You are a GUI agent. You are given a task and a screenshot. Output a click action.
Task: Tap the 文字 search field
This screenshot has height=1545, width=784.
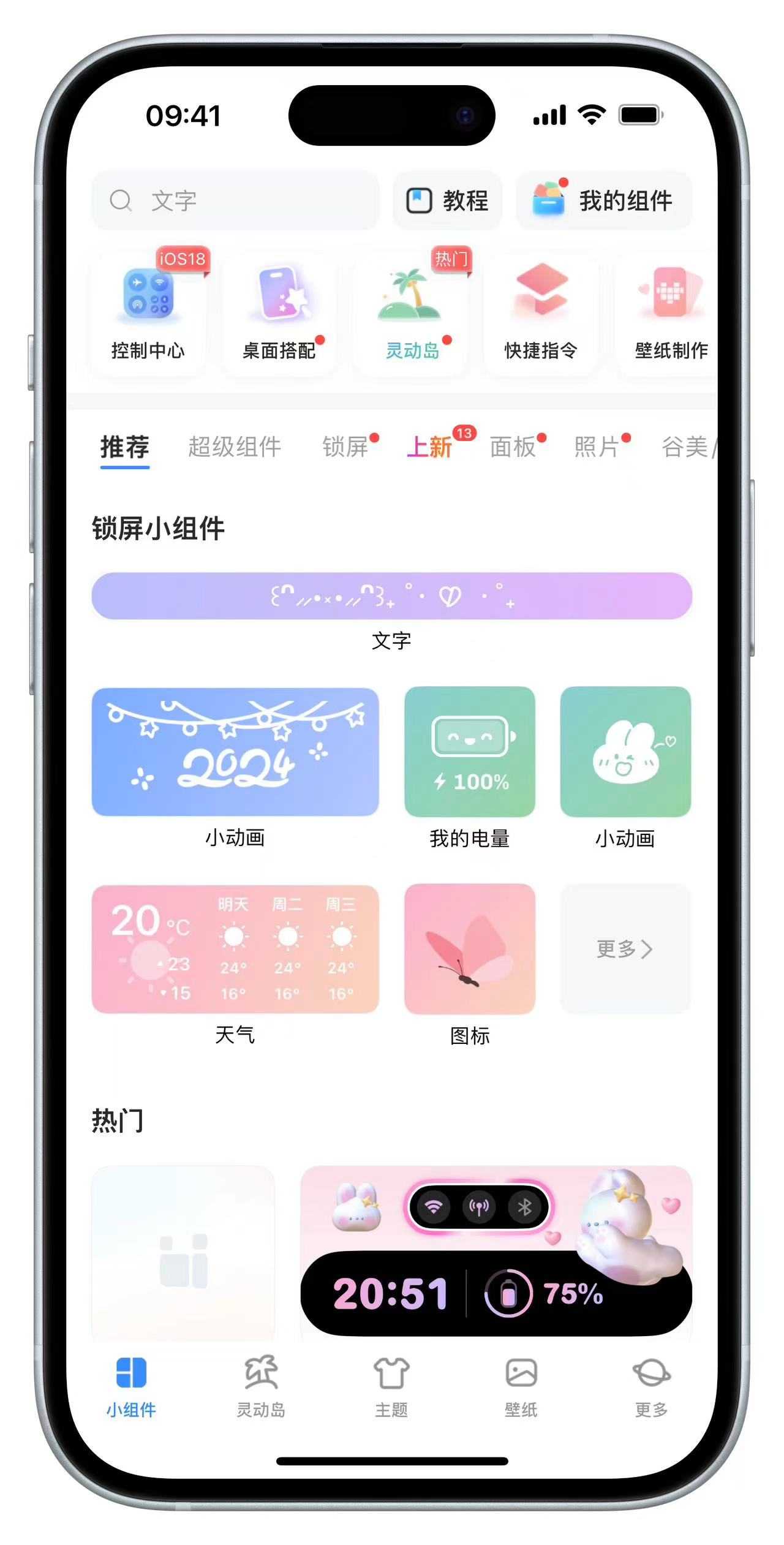coord(235,200)
